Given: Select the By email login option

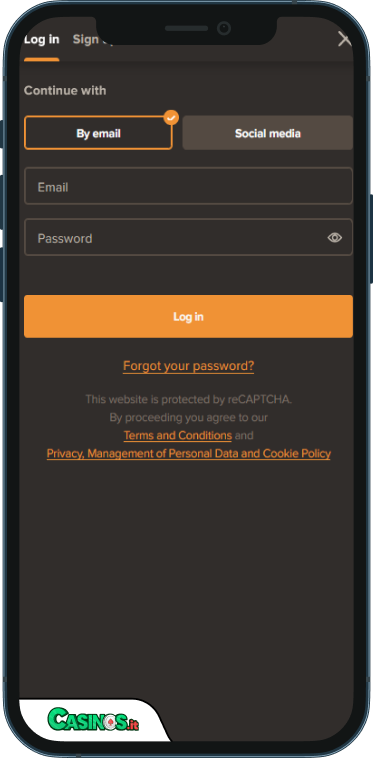Looking at the screenshot, I should pos(98,133).
